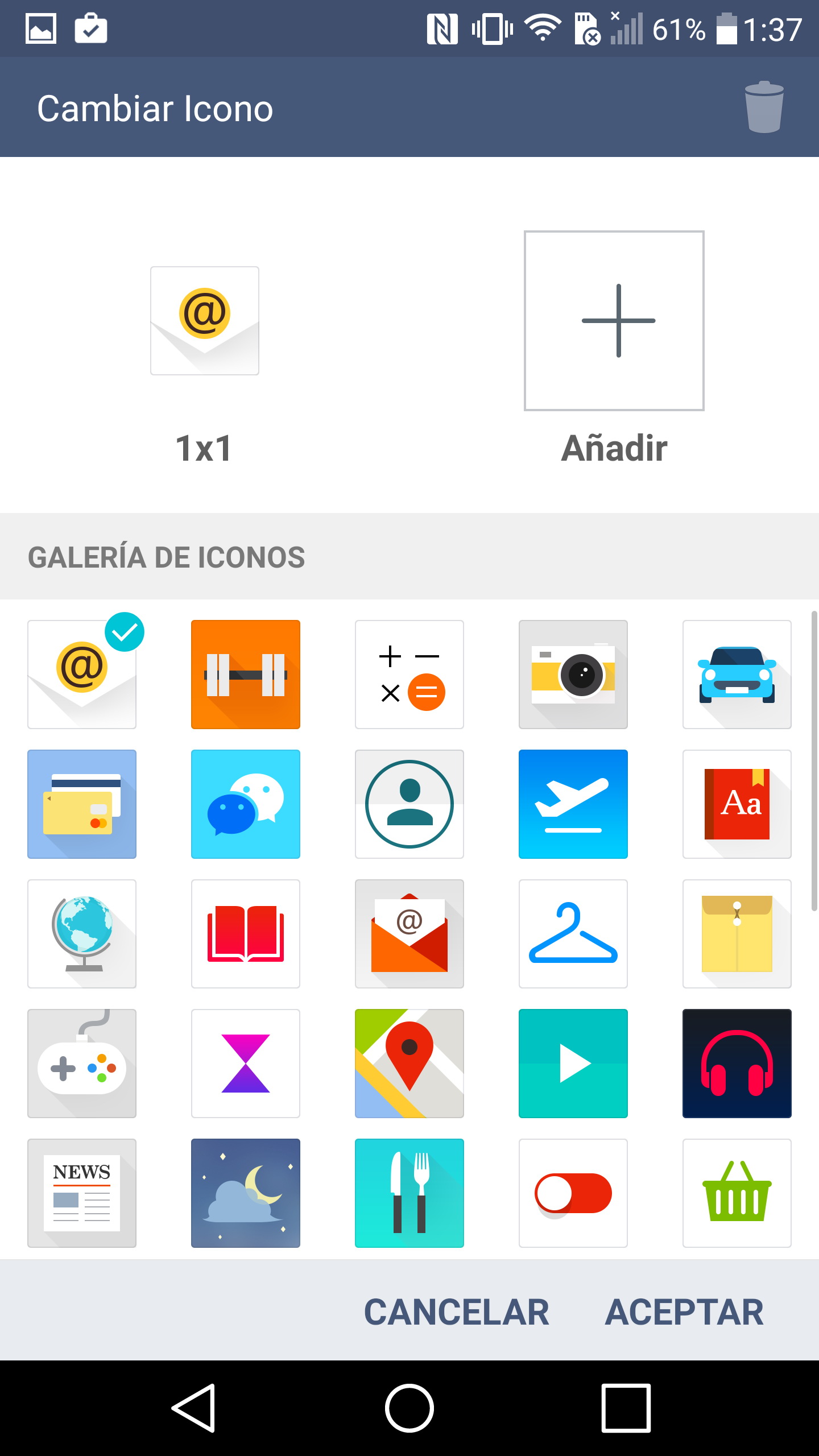819x1456 pixels.
Task: Confirm with the ACEPTAR button
Action: [x=684, y=1313]
